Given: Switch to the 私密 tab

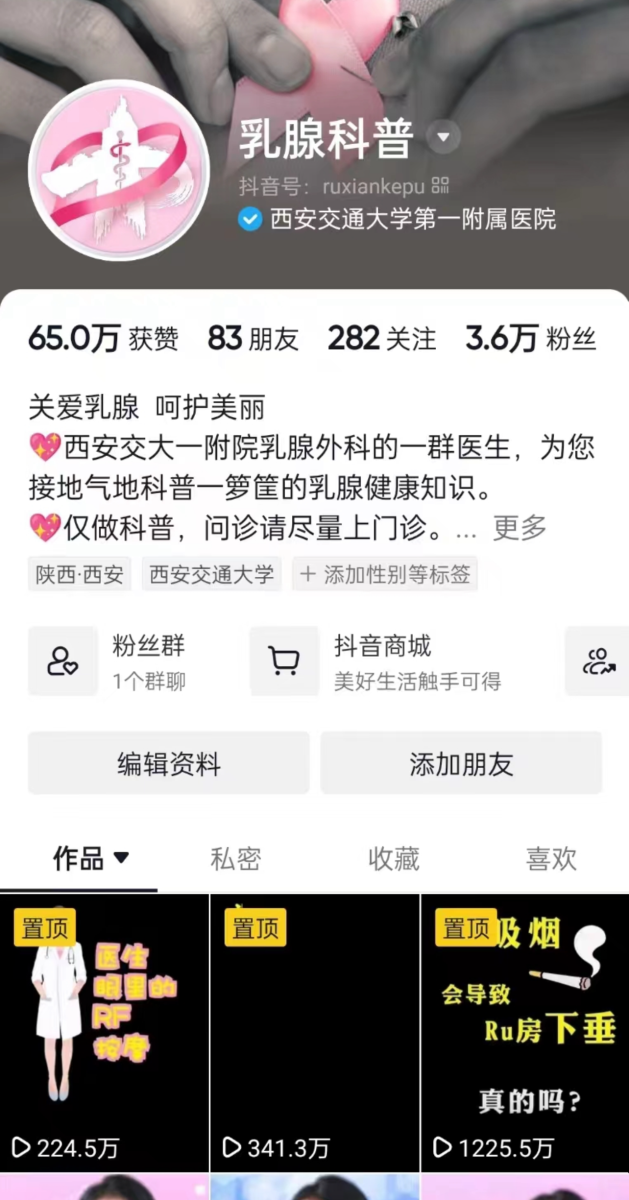Looking at the screenshot, I should (236, 858).
